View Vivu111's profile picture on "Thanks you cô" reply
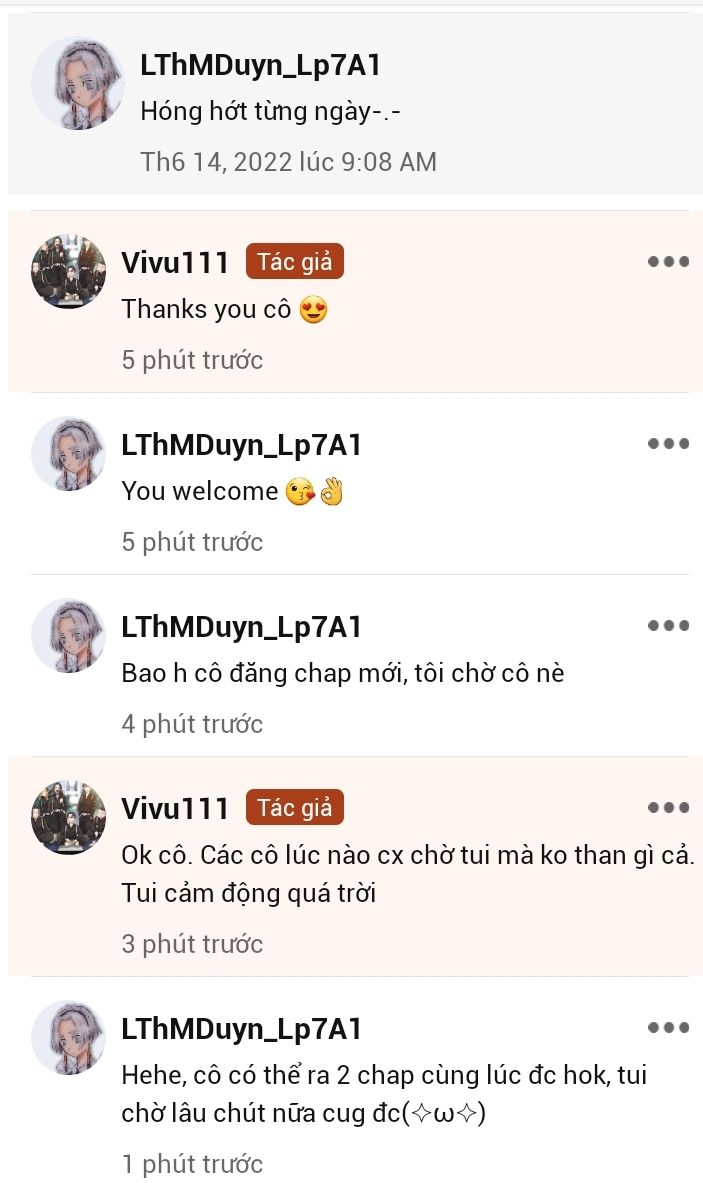 (x=69, y=272)
